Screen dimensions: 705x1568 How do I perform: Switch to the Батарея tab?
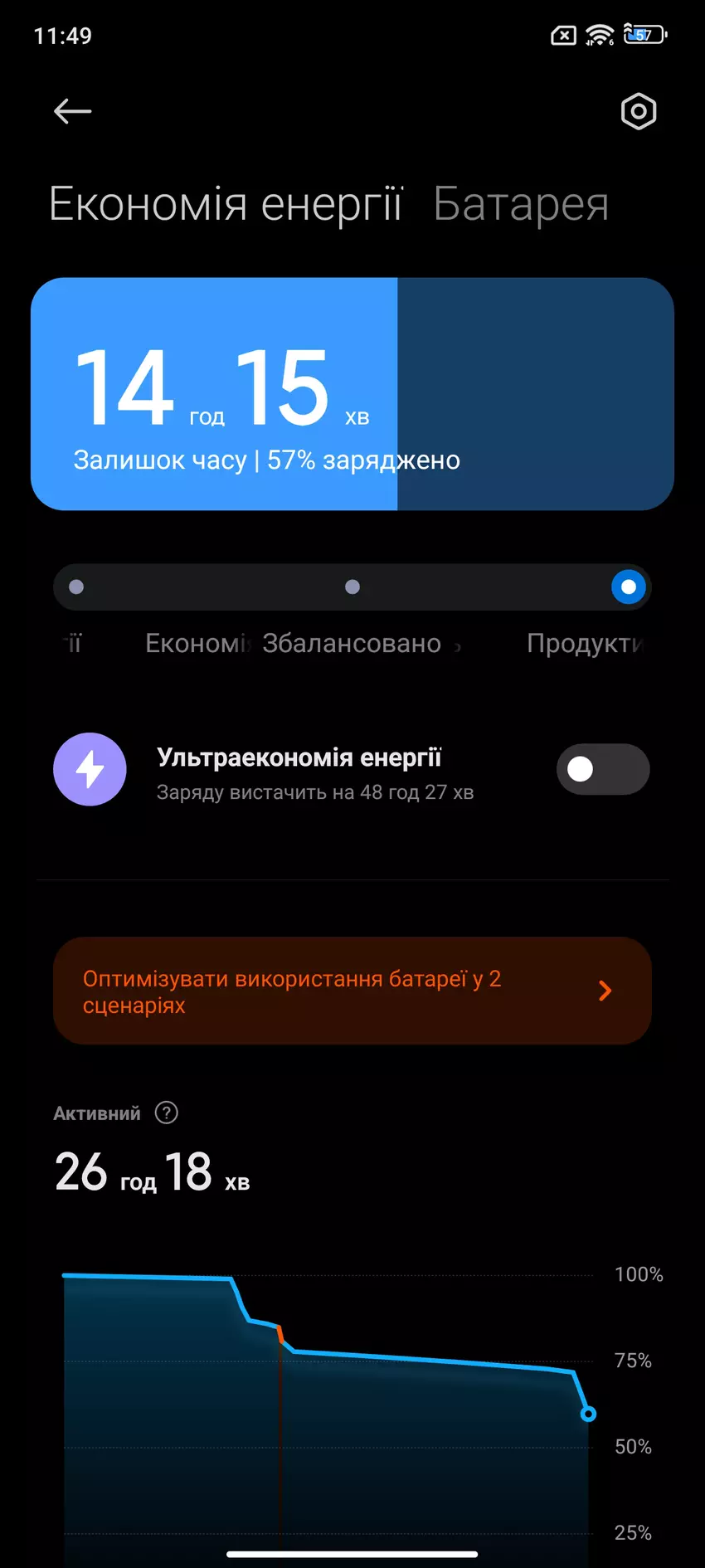(x=521, y=204)
